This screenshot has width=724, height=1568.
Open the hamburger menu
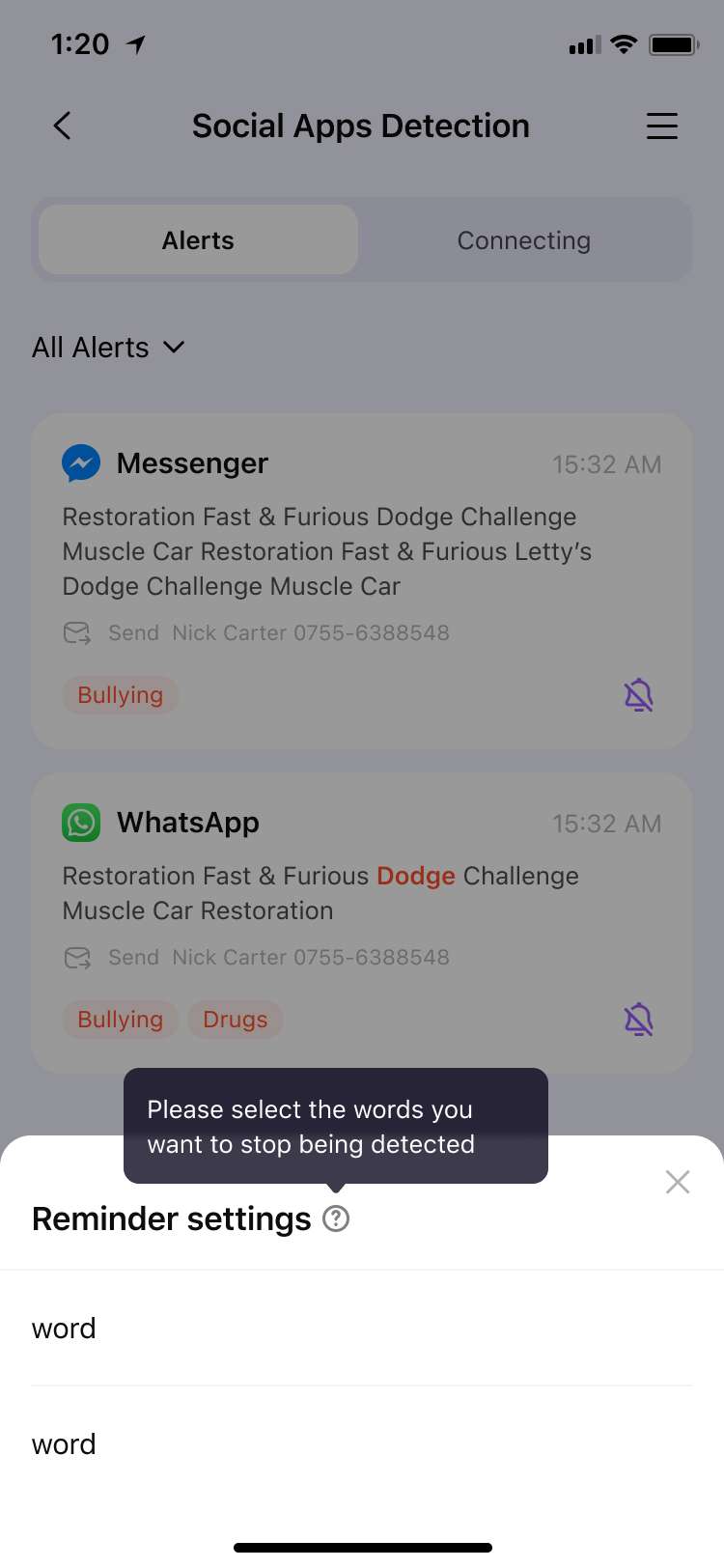pos(661,126)
